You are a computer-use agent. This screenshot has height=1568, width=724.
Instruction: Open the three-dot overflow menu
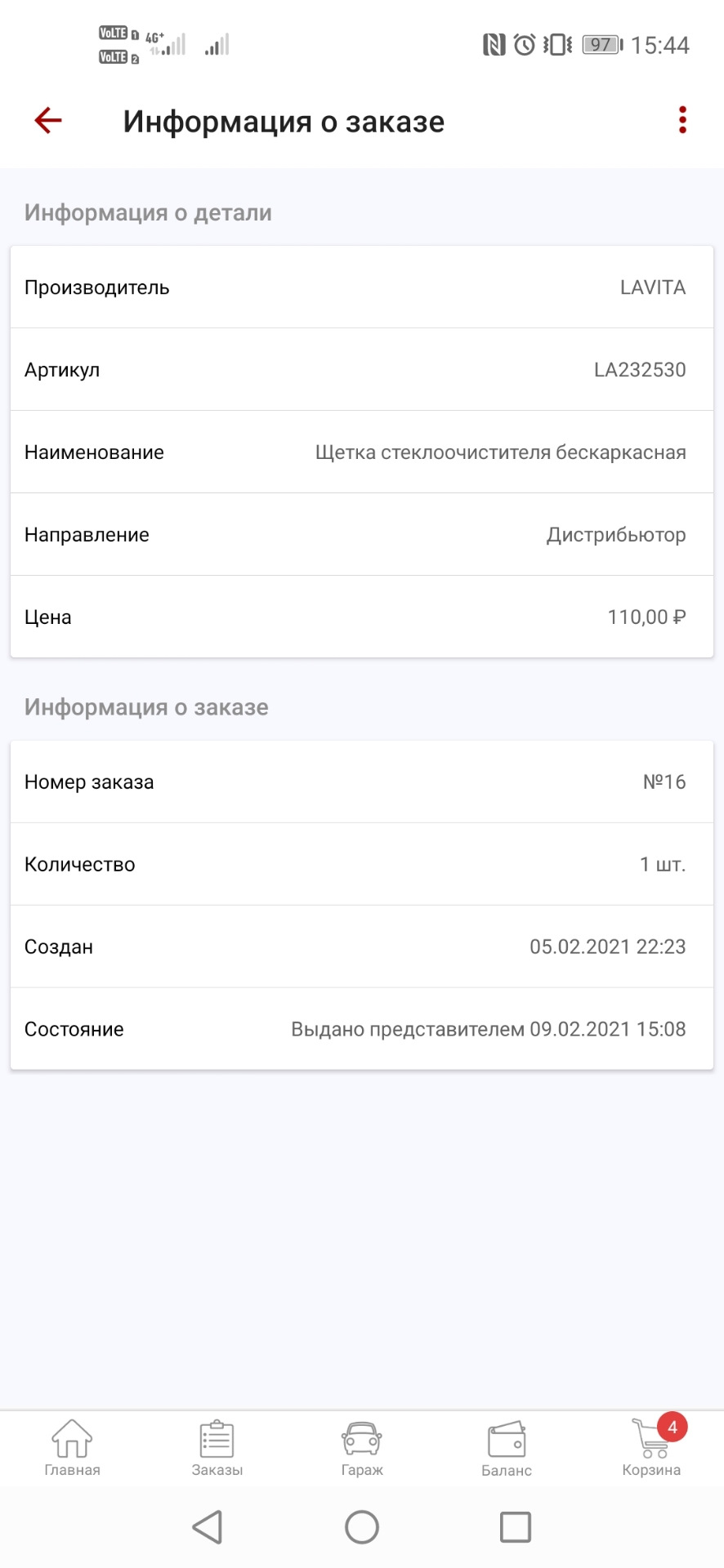(682, 120)
